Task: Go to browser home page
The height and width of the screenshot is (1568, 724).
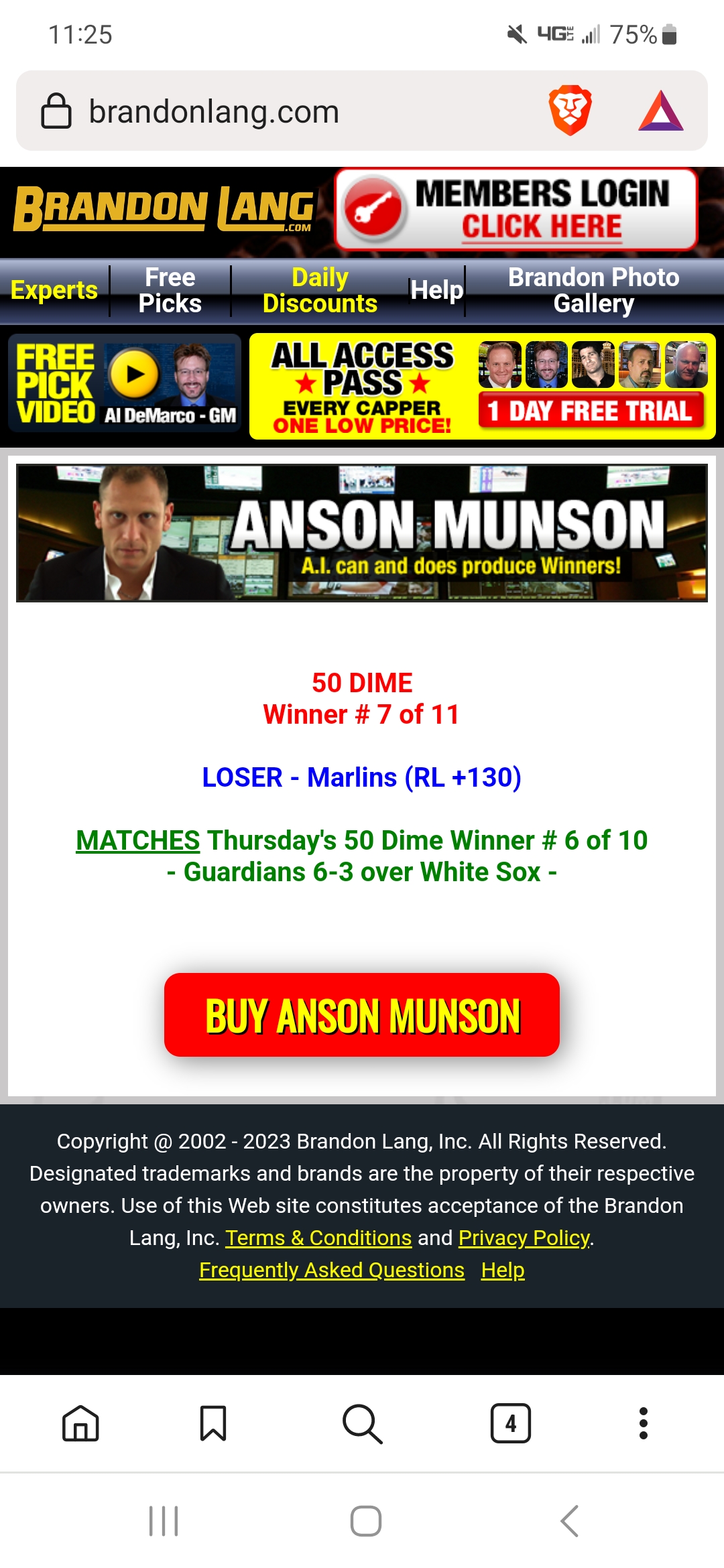Action: (x=80, y=1423)
